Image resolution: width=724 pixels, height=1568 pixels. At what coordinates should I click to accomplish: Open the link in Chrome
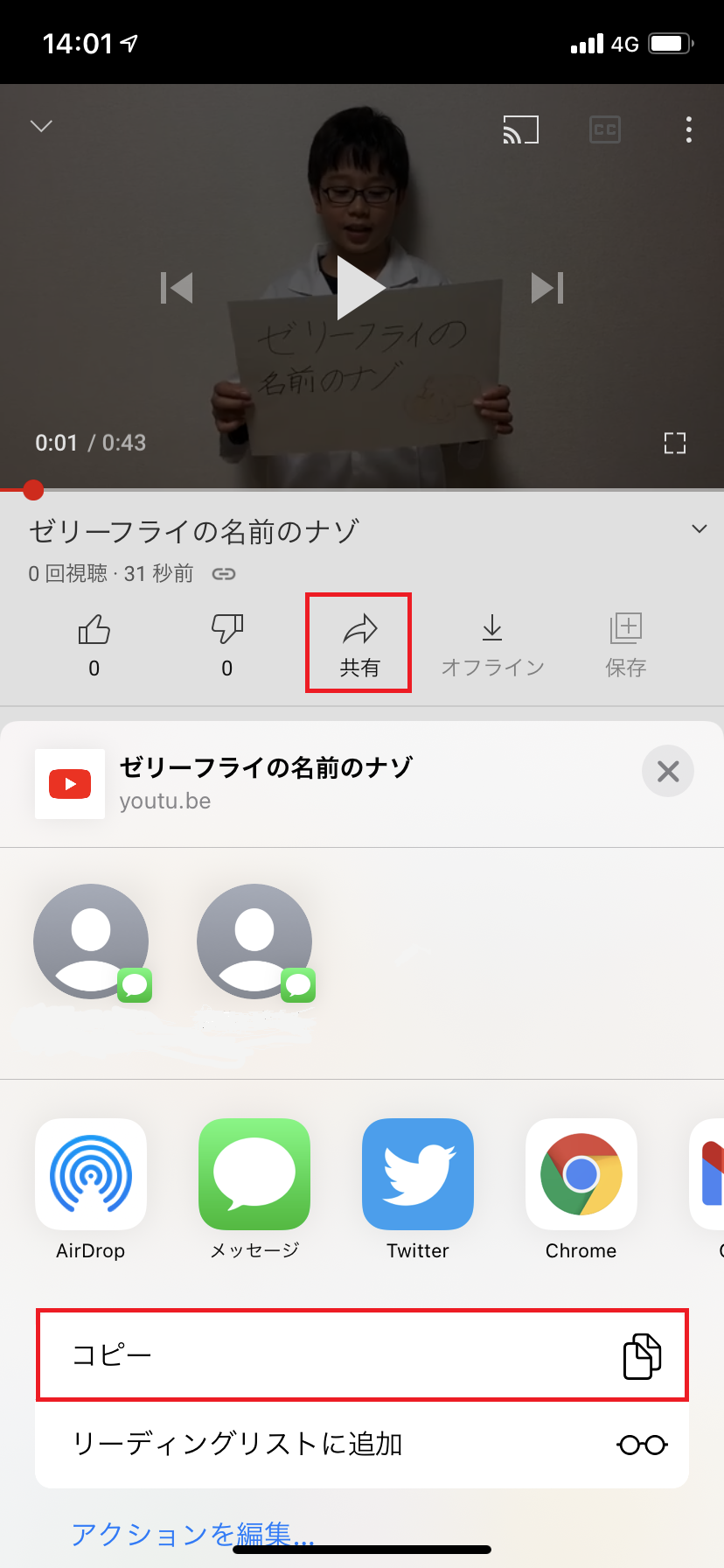coord(581,1174)
